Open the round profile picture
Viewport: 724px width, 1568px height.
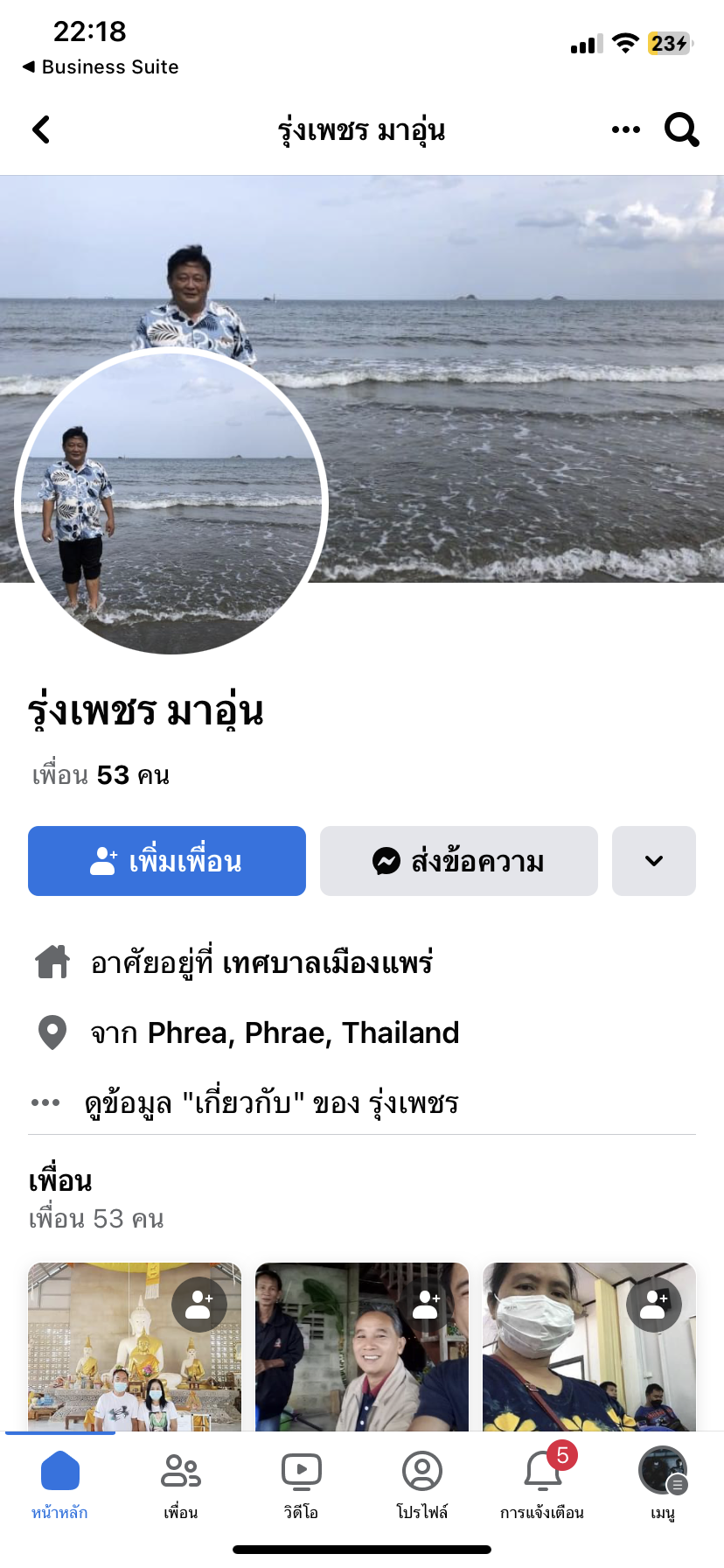coord(171,501)
